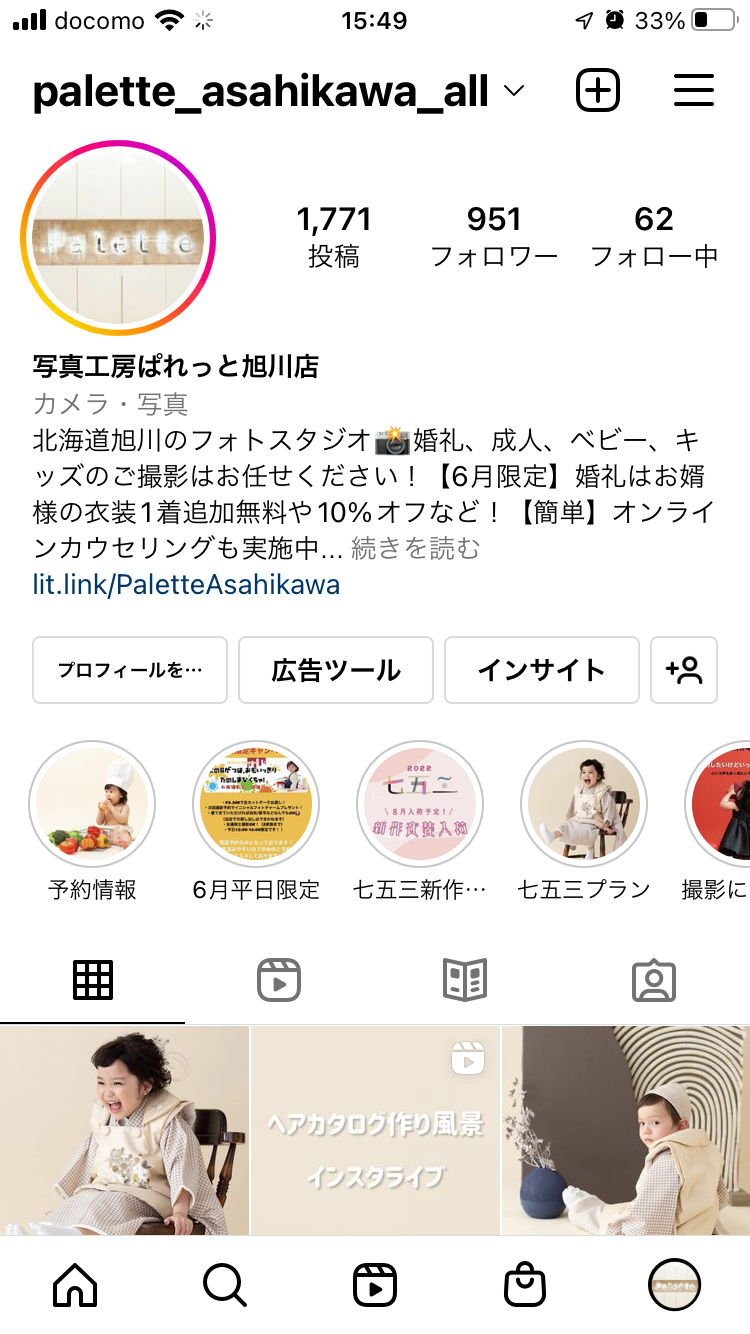Screen dimensions: 750x1334
Task: View the profile picture story
Action: (118, 238)
